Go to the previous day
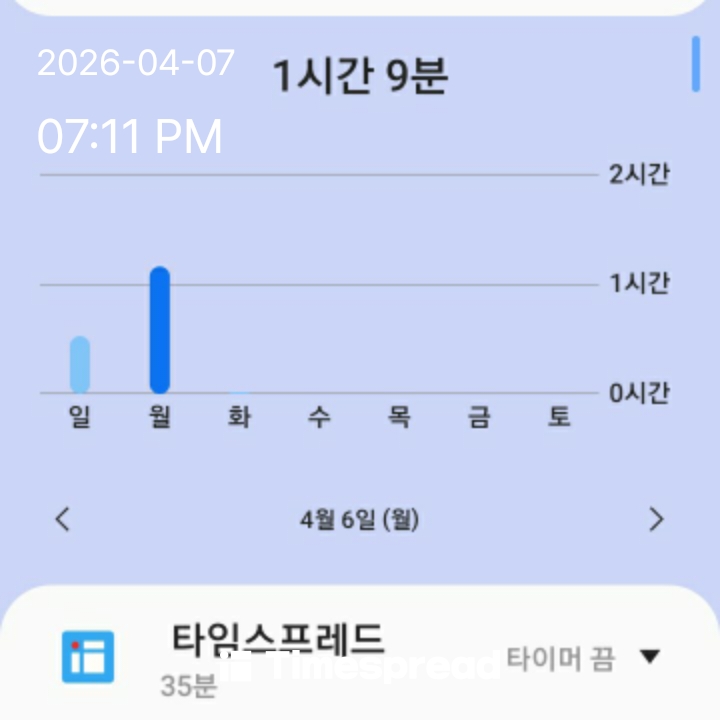The width and height of the screenshot is (720, 720). click(x=63, y=519)
